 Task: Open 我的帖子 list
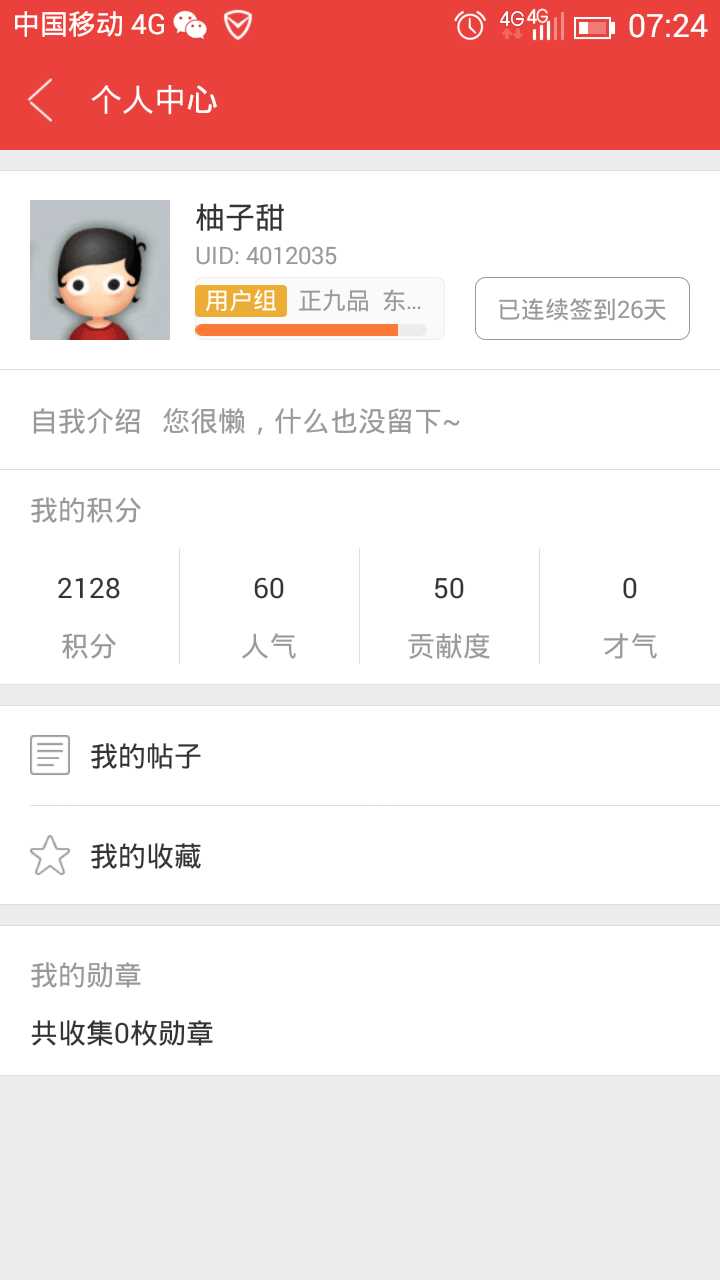360,756
